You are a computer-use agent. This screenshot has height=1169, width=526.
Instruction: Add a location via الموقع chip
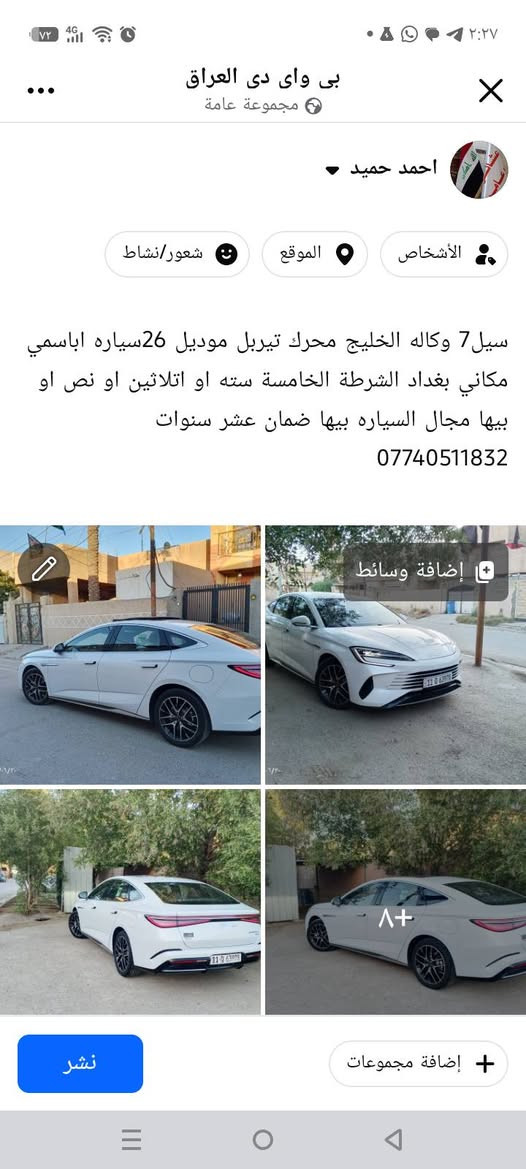point(314,254)
